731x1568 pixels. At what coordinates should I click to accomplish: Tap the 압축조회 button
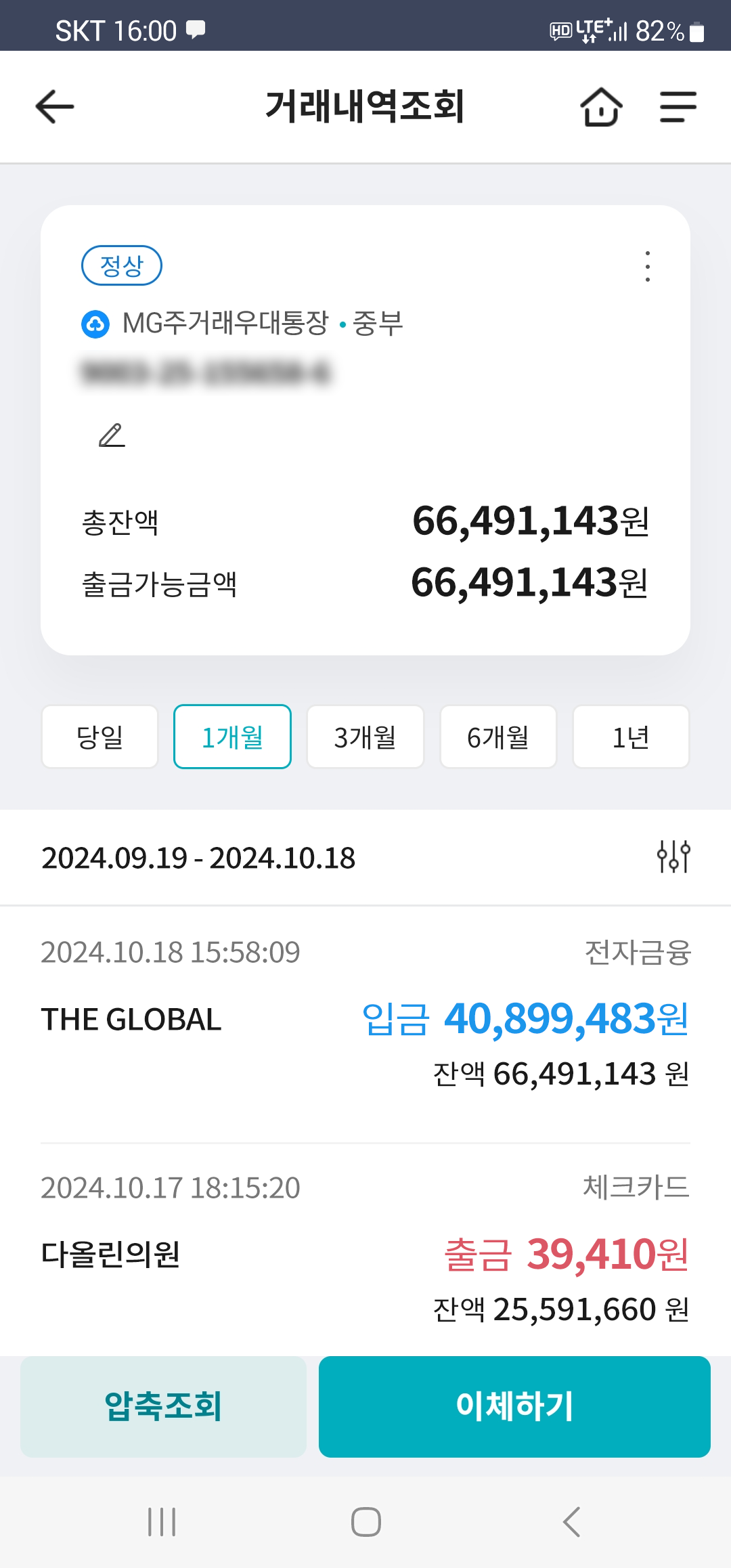point(163,1406)
